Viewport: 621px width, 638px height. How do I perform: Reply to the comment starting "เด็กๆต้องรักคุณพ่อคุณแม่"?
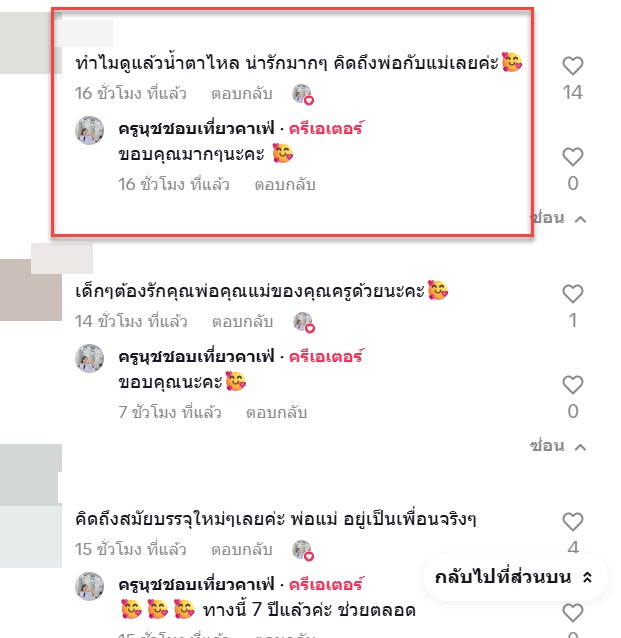(242, 322)
